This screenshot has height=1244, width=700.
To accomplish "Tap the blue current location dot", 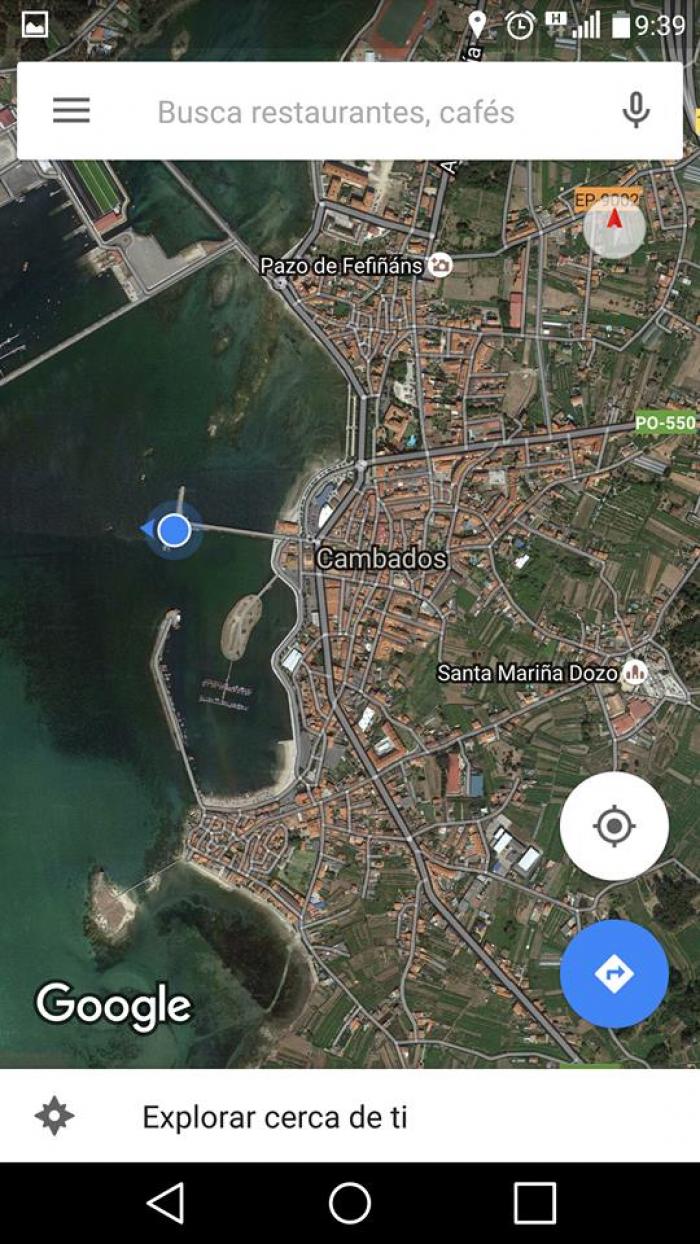I will pyautogui.click(x=174, y=530).
